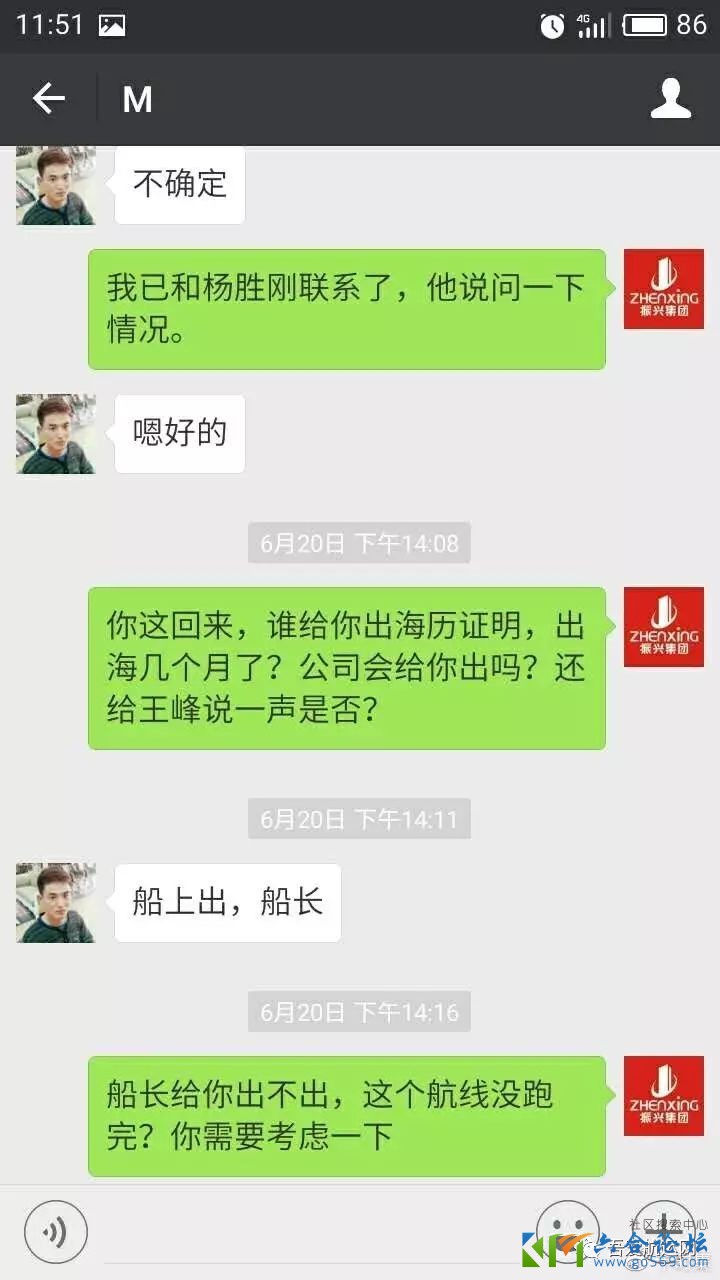Open contact avatar beside '嗯好的'

pos(56,434)
